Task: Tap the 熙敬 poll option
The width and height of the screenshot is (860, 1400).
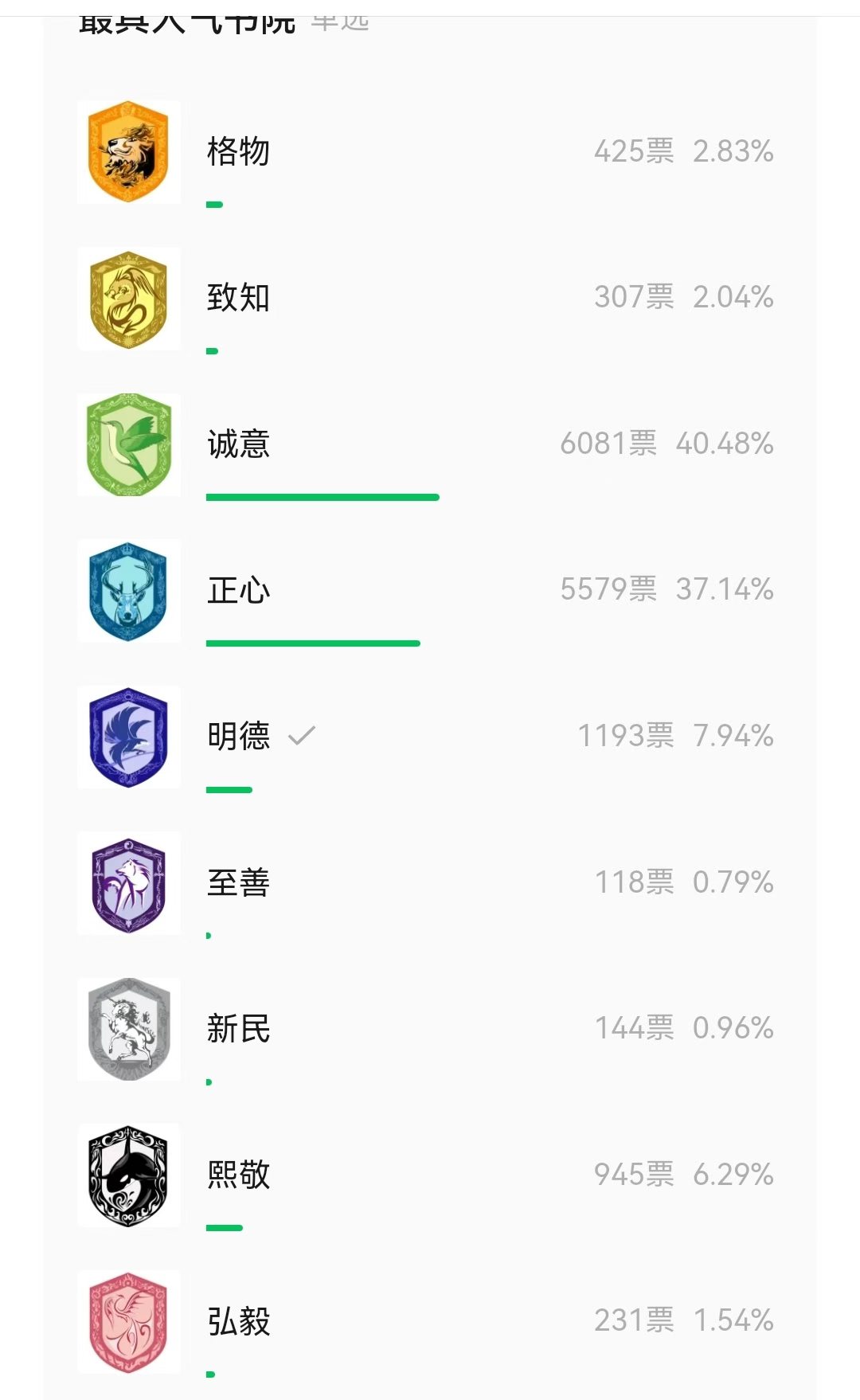Action: 239,1175
